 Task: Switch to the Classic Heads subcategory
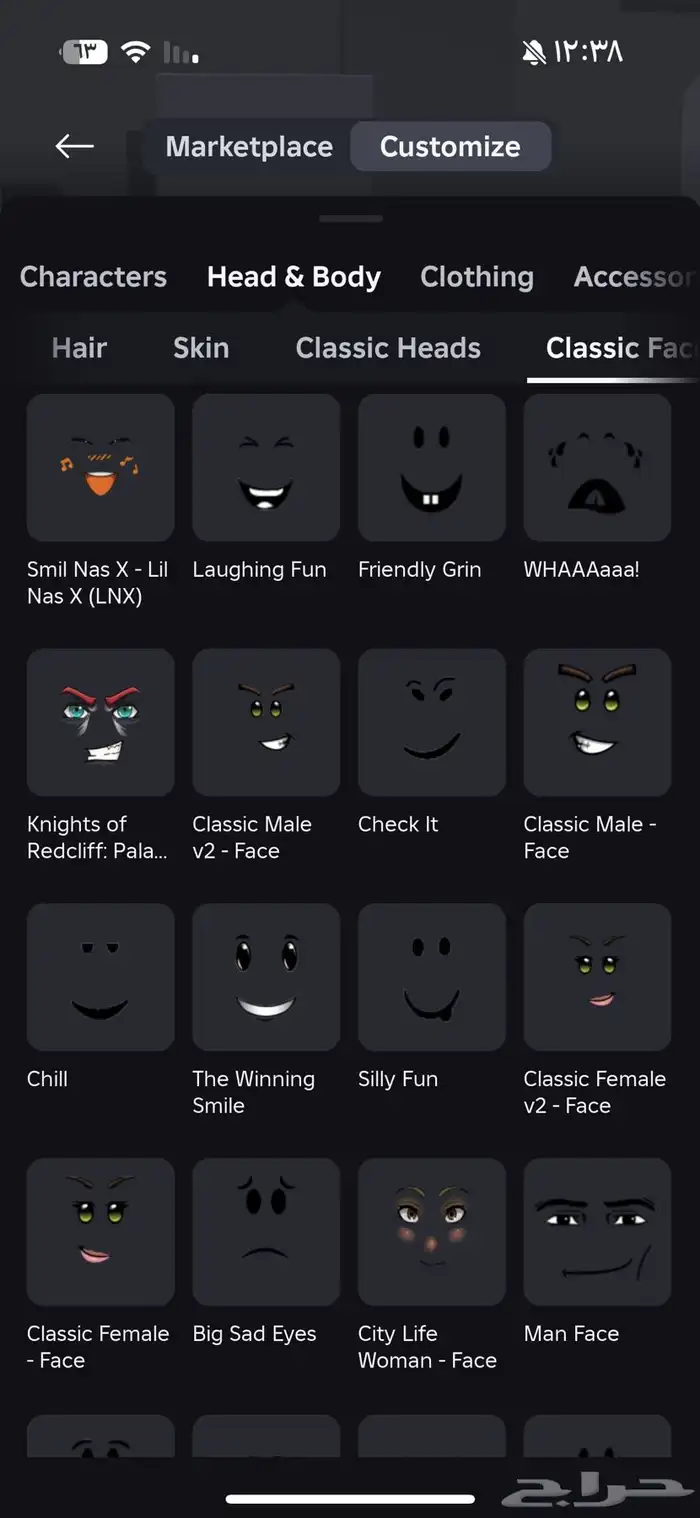click(388, 348)
